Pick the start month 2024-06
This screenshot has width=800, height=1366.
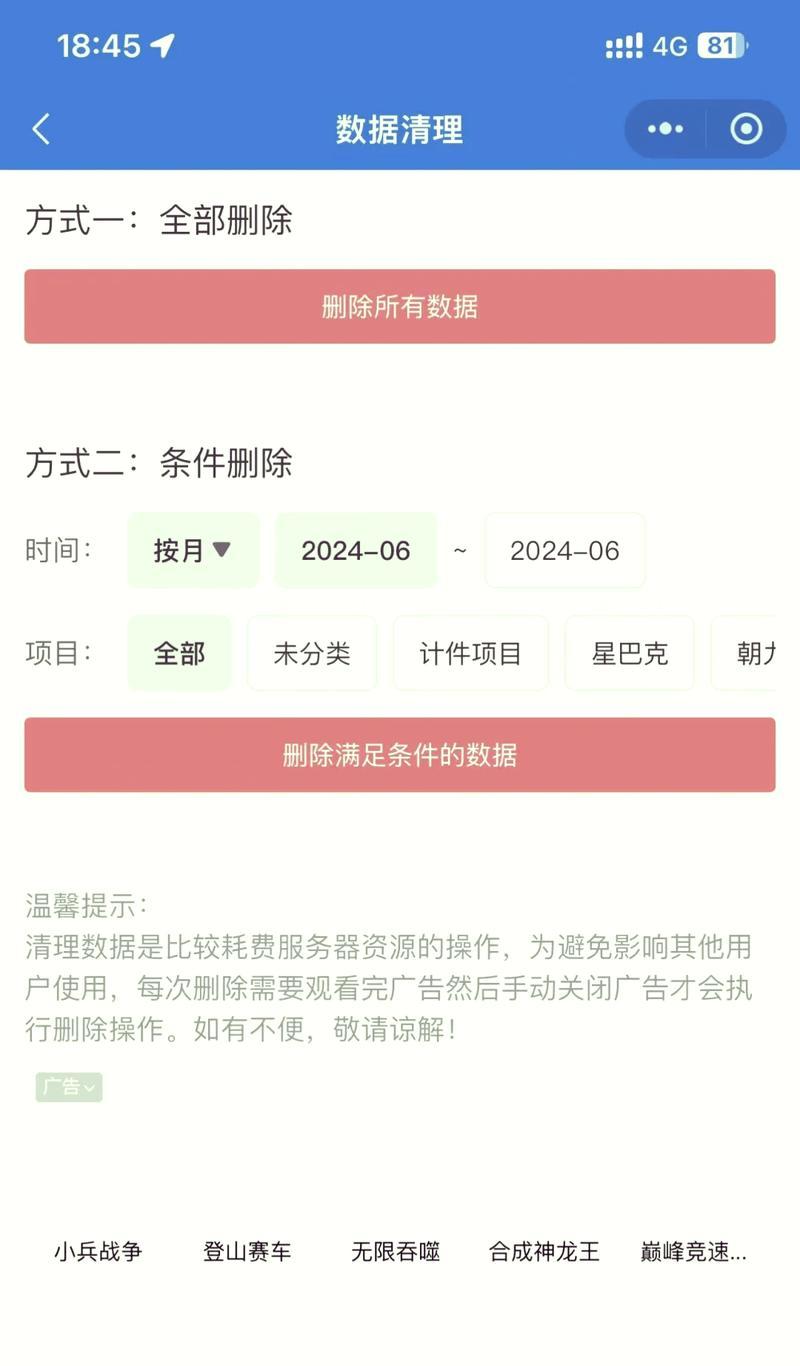tap(356, 550)
